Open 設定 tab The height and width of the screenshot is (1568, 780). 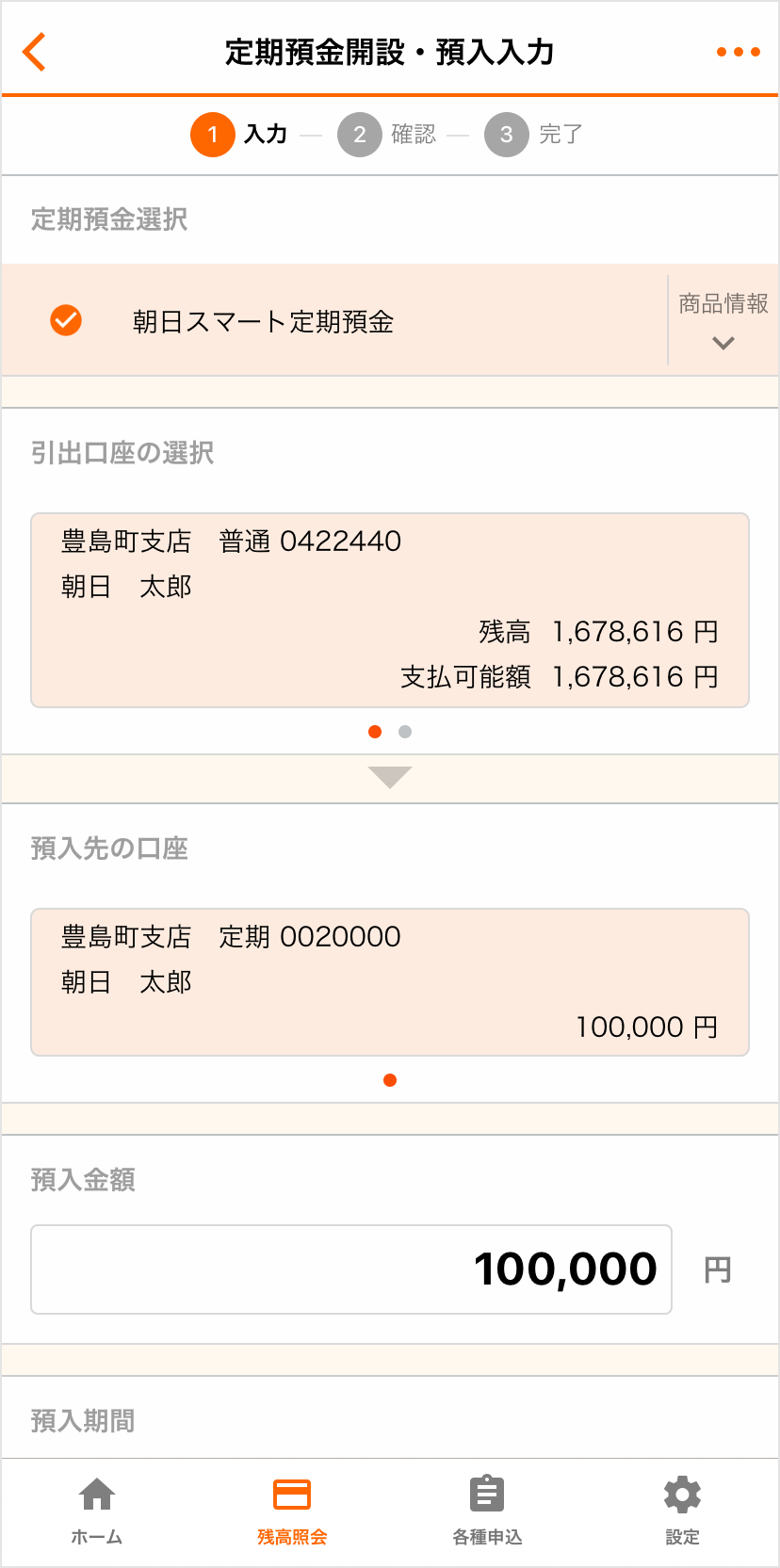point(682,1511)
